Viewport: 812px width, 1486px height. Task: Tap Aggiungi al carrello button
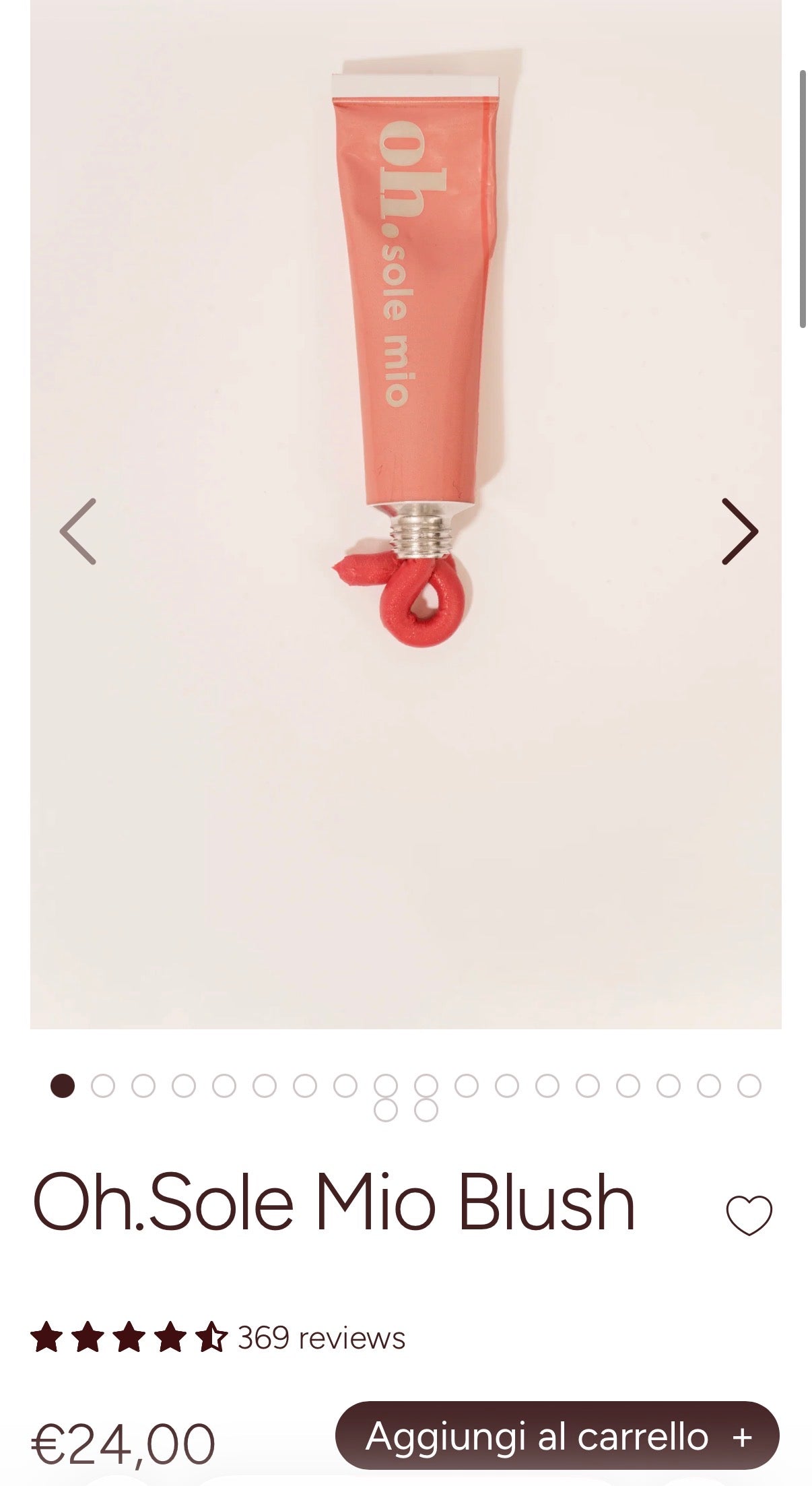[x=557, y=1436]
